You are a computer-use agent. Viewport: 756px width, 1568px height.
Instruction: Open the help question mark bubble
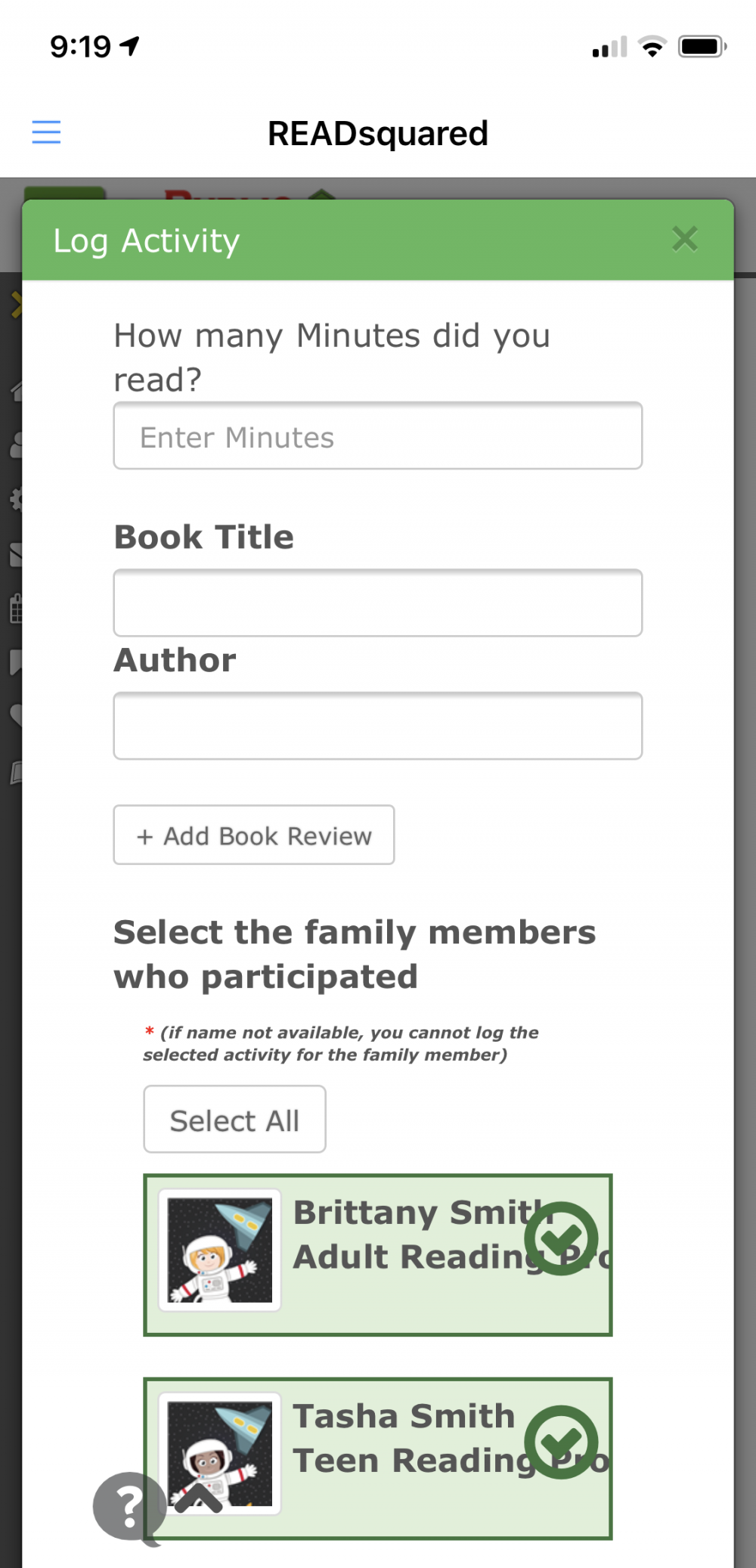click(x=129, y=1508)
